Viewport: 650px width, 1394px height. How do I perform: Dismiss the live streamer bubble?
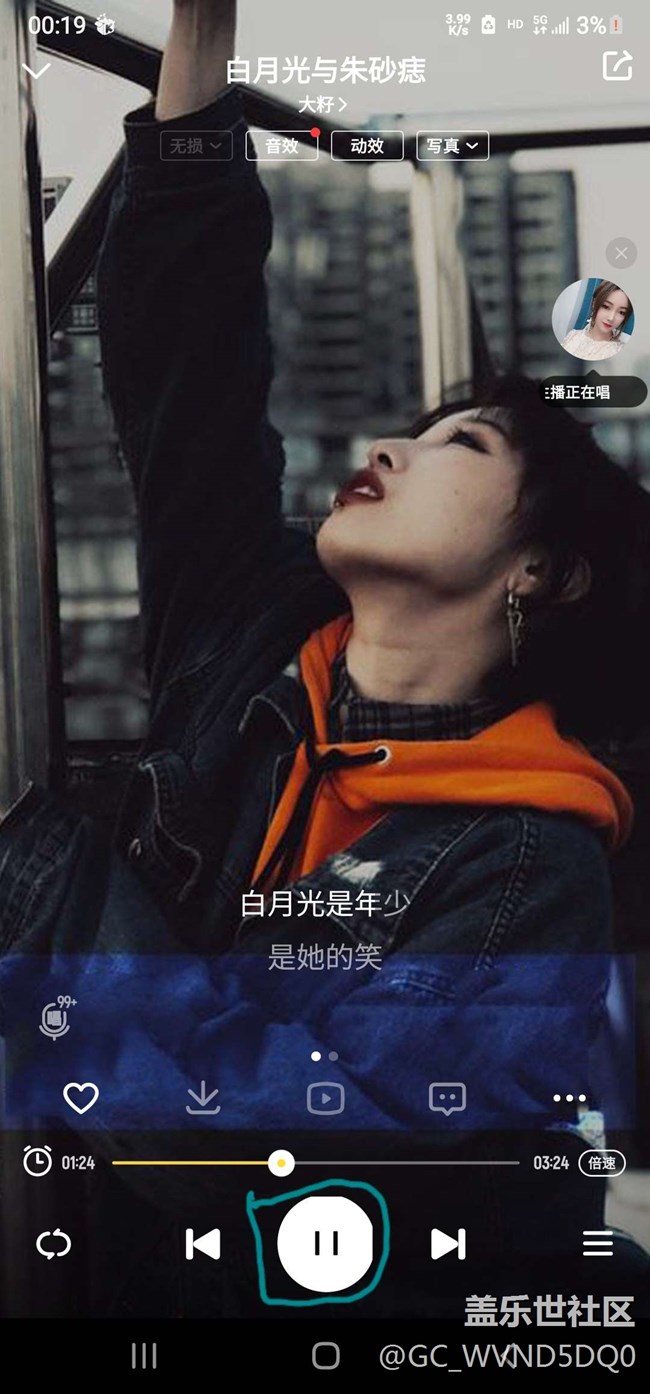click(621, 253)
